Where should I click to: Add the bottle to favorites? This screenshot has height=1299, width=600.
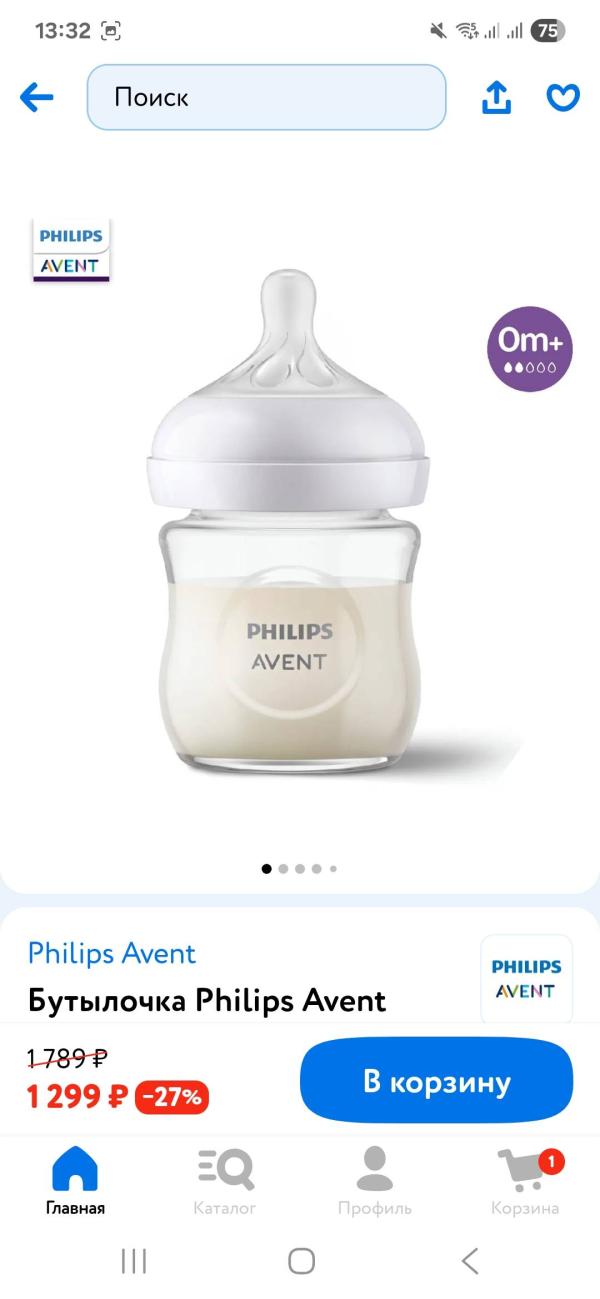tap(563, 97)
